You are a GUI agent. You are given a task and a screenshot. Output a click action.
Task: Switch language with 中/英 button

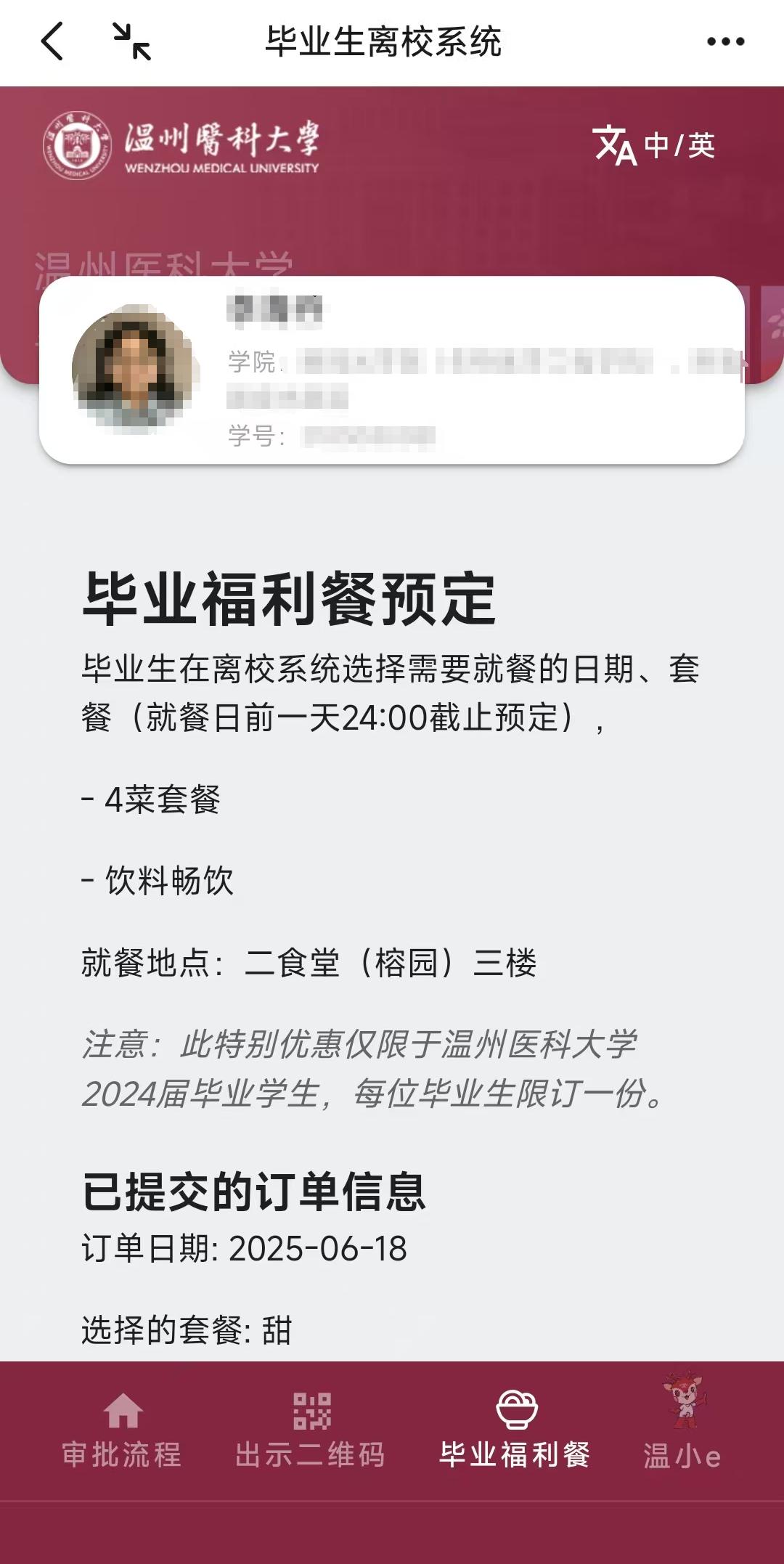tap(654, 145)
